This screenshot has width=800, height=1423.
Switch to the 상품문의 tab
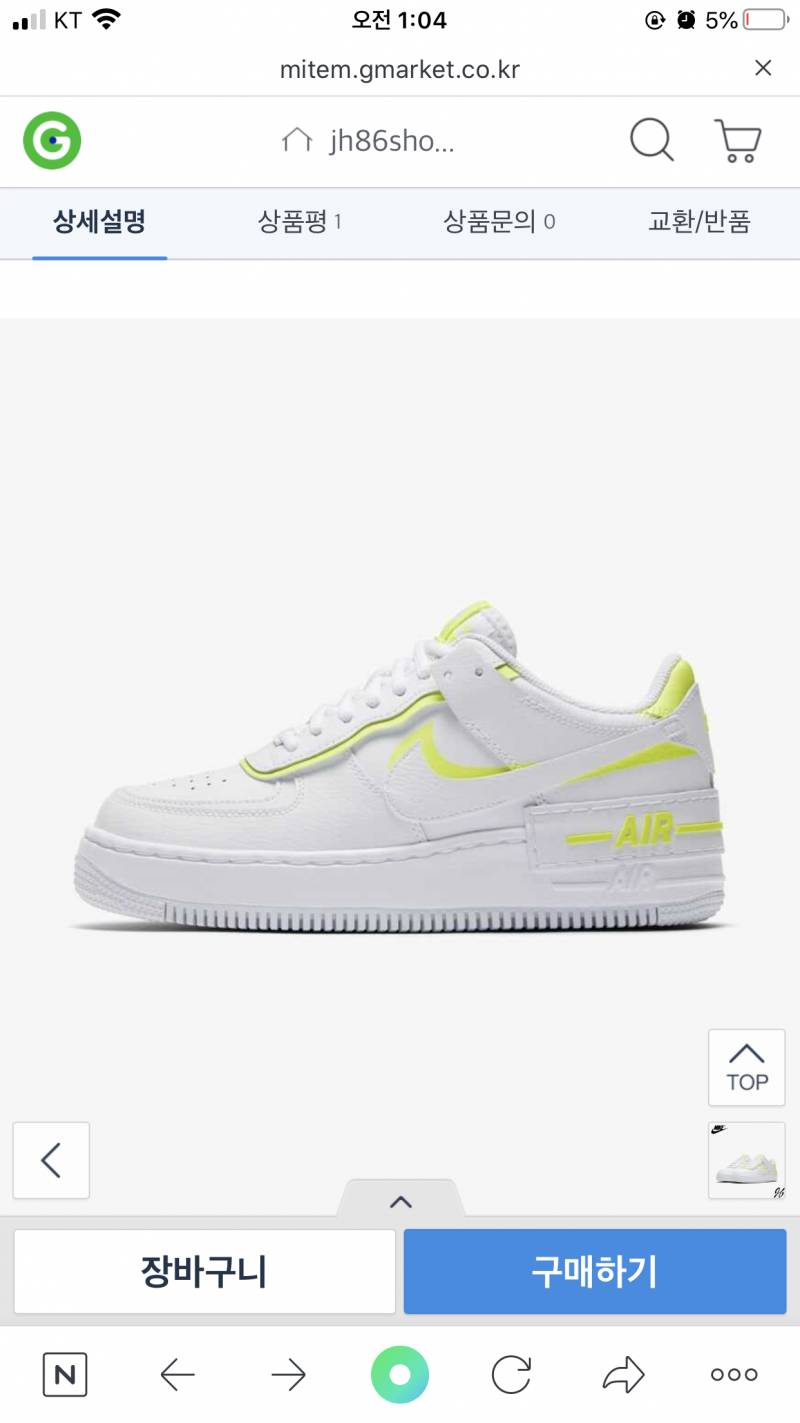point(499,222)
